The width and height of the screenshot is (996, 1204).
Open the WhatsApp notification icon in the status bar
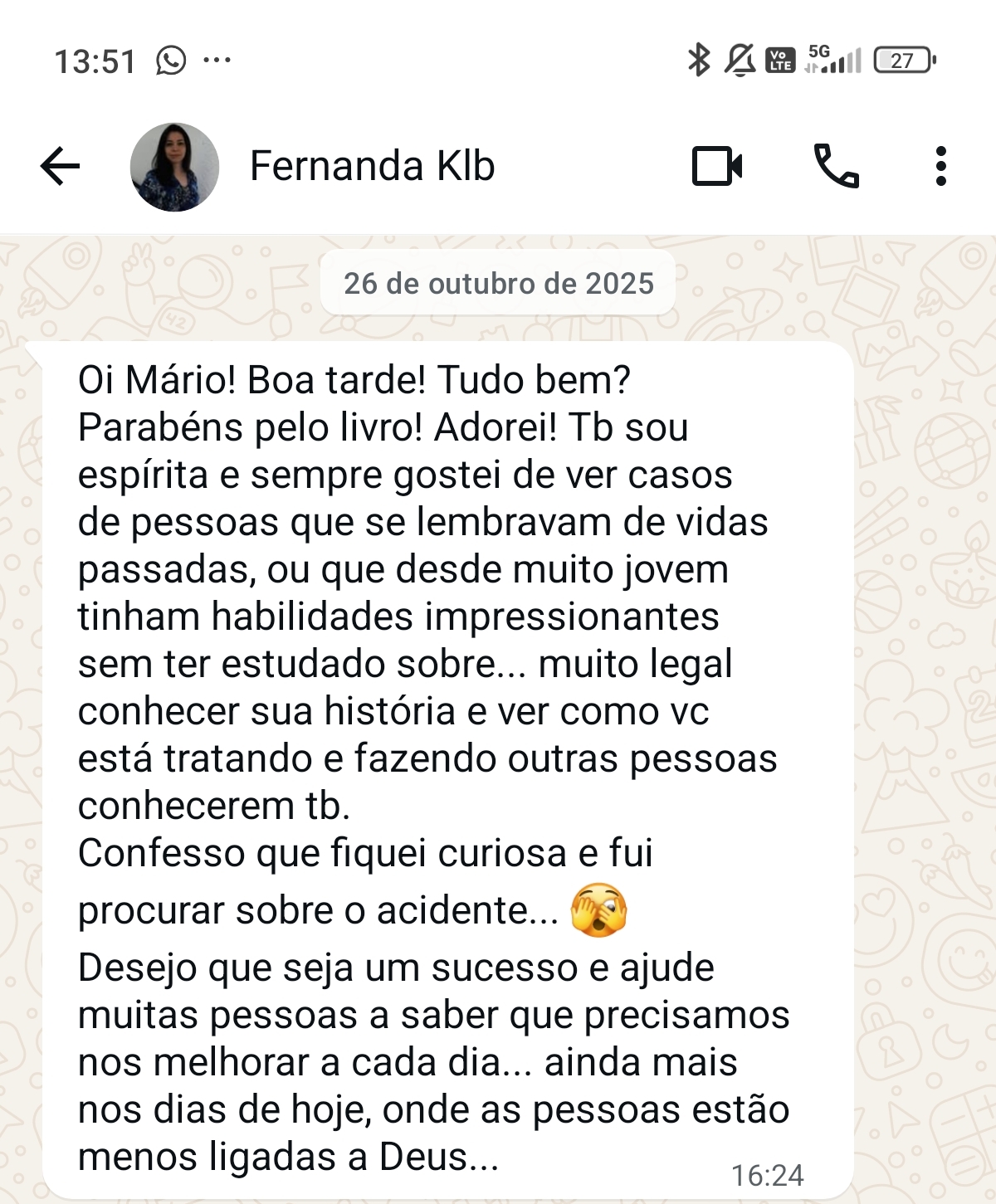click(173, 60)
